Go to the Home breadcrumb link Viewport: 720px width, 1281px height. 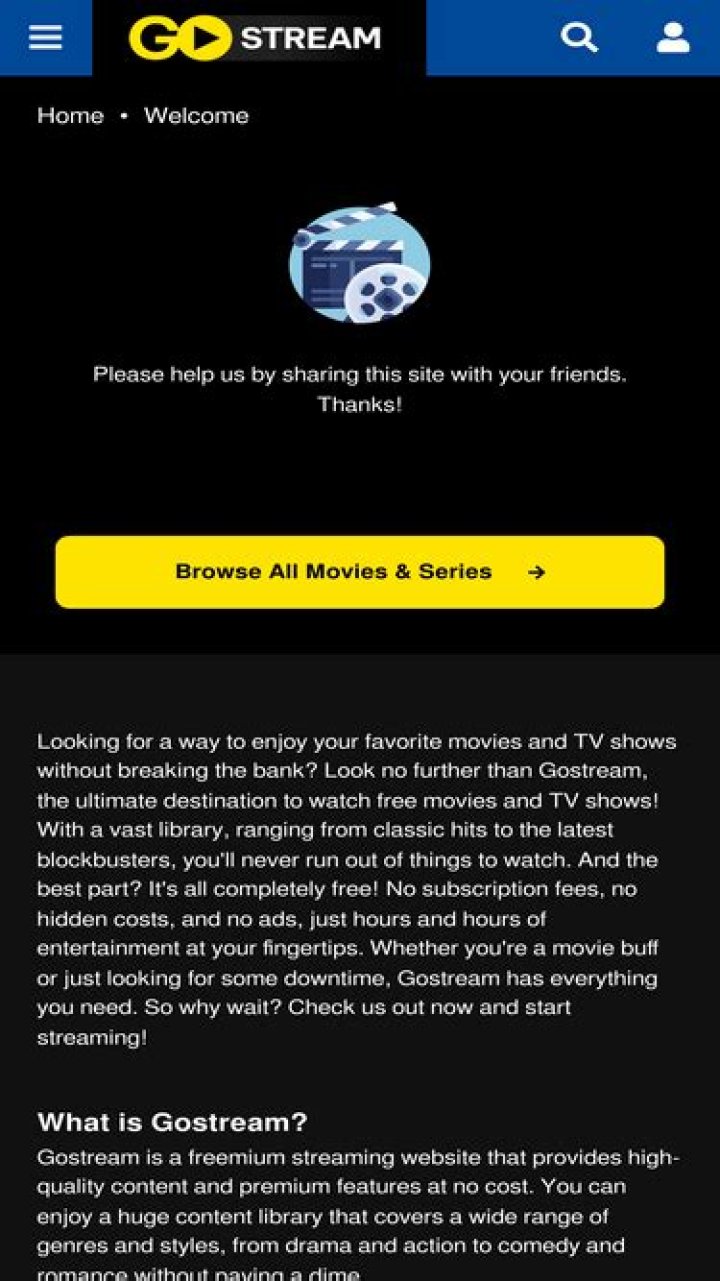(70, 116)
